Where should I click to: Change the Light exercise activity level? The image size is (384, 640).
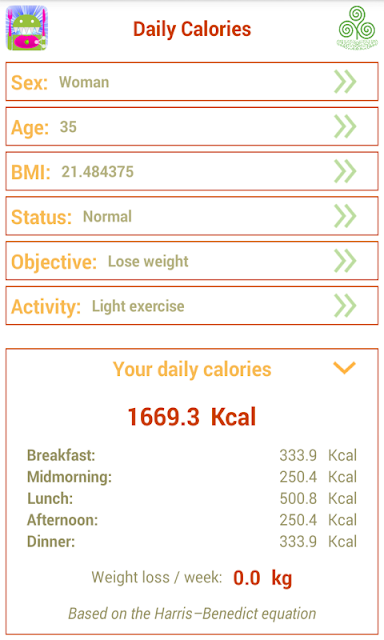(x=192, y=306)
